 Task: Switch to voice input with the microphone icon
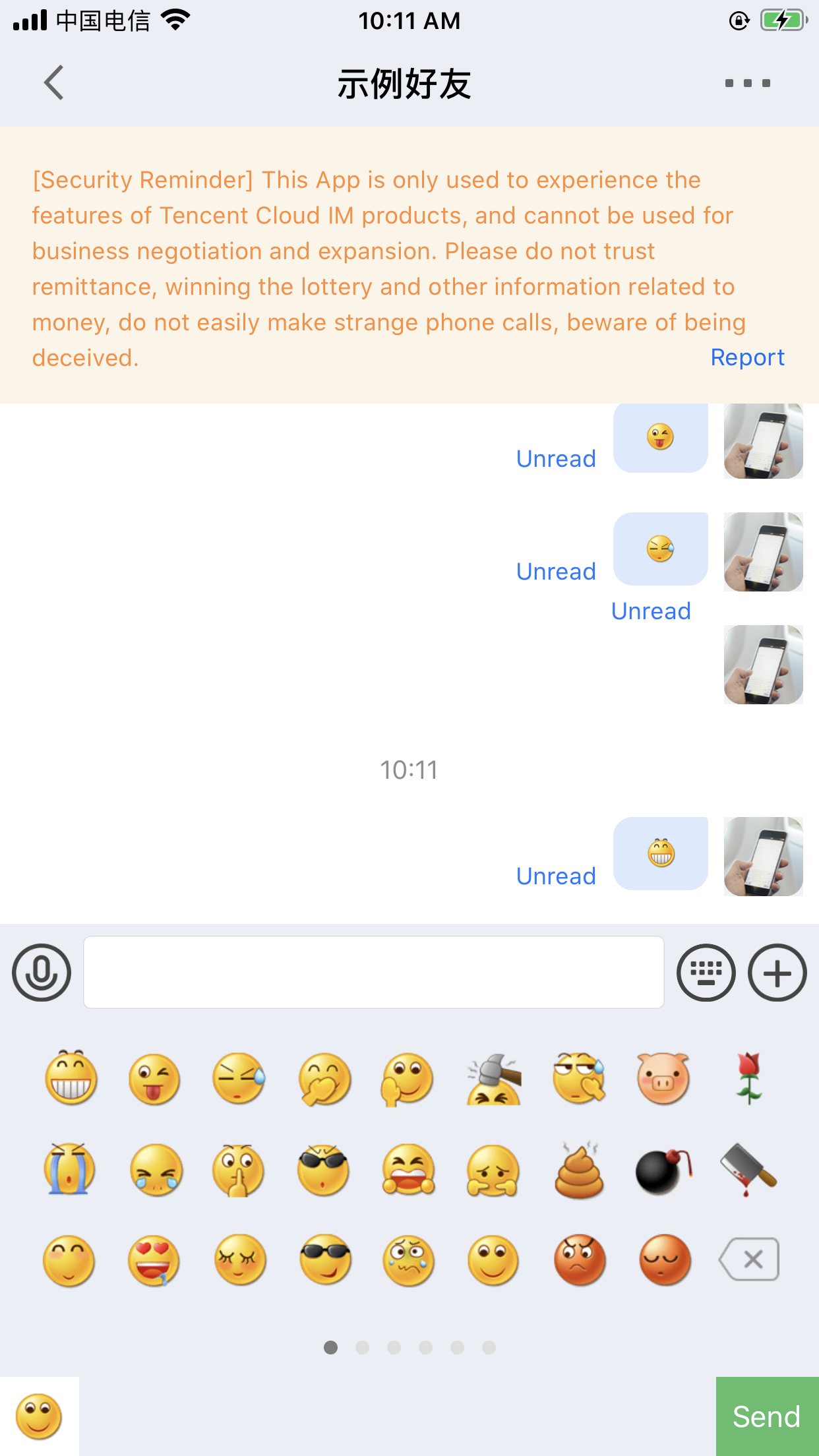pyautogui.click(x=42, y=973)
